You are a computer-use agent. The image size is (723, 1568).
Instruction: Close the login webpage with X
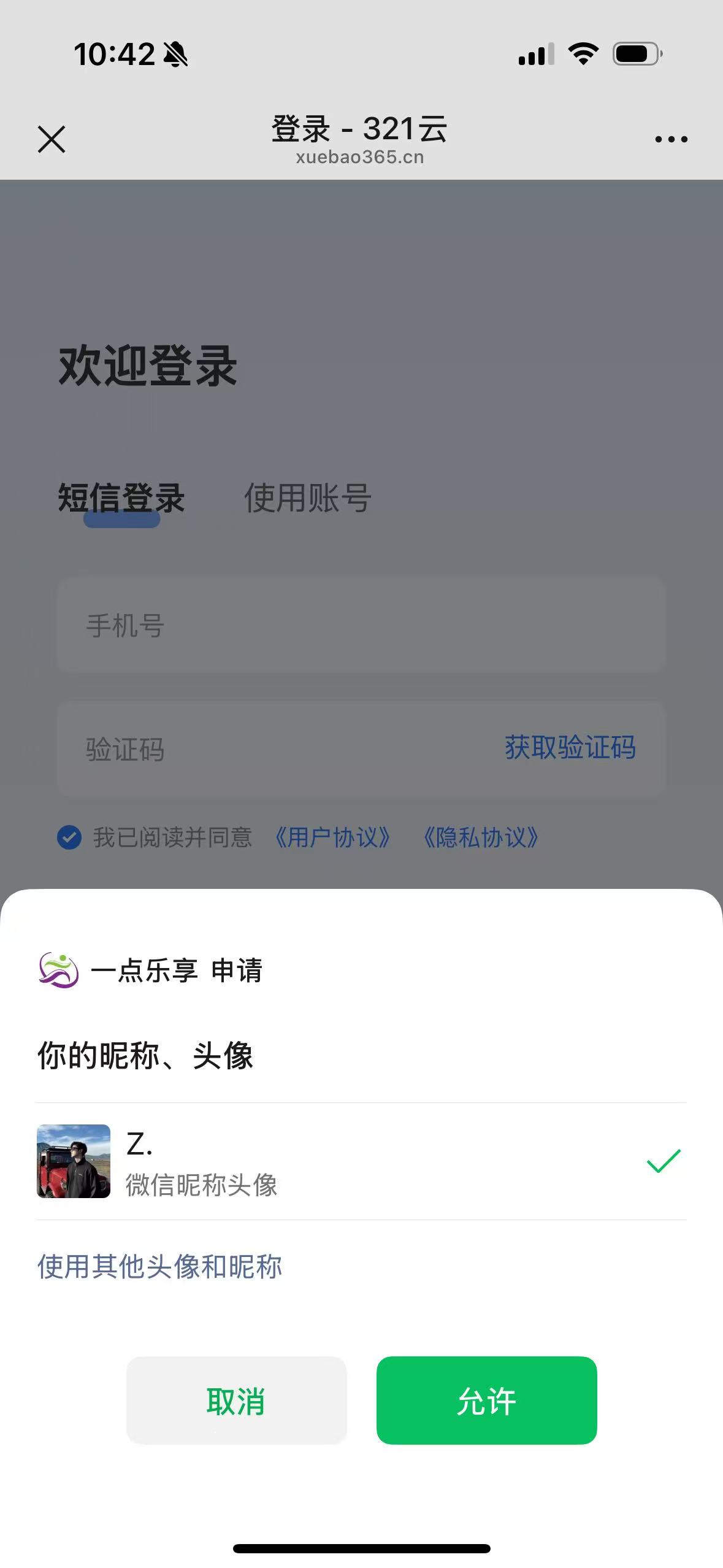(x=52, y=139)
